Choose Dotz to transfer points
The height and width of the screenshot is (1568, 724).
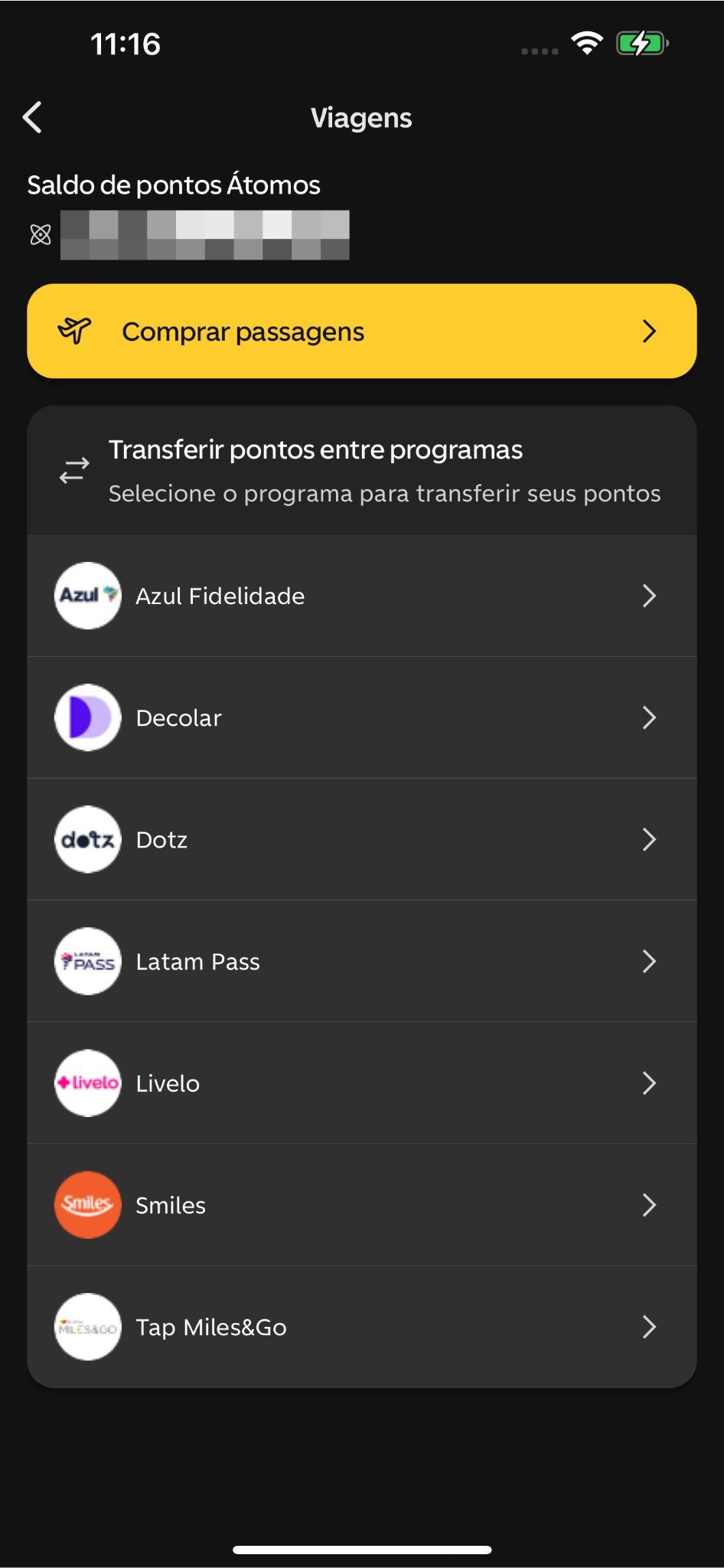tap(362, 839)
